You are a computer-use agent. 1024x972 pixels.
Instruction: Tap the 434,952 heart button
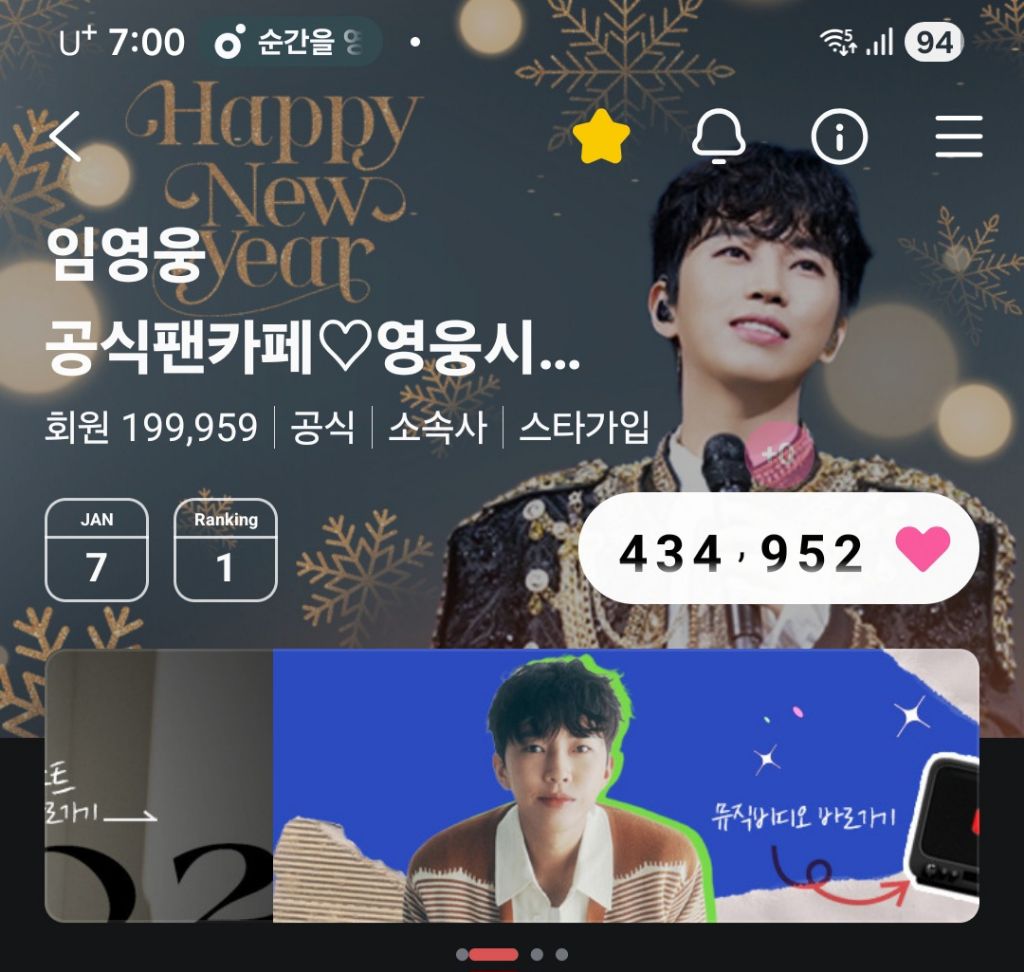pyautogui.click(x=778, y=549)
